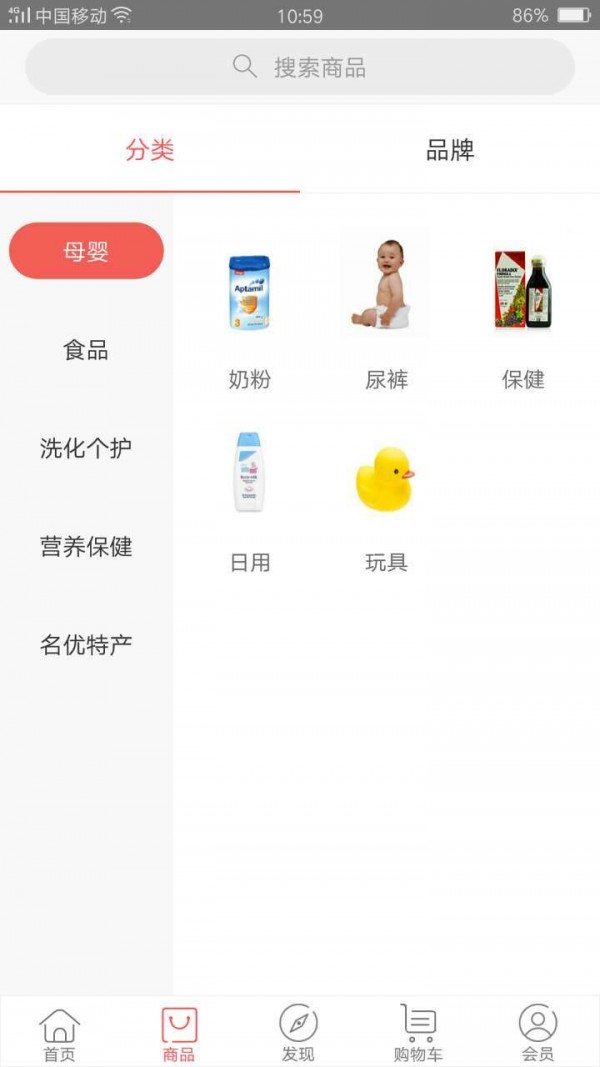Open the 购物车 tab
The height and width of the screenshot is (1067, 600).
(x=418, y=1033)
